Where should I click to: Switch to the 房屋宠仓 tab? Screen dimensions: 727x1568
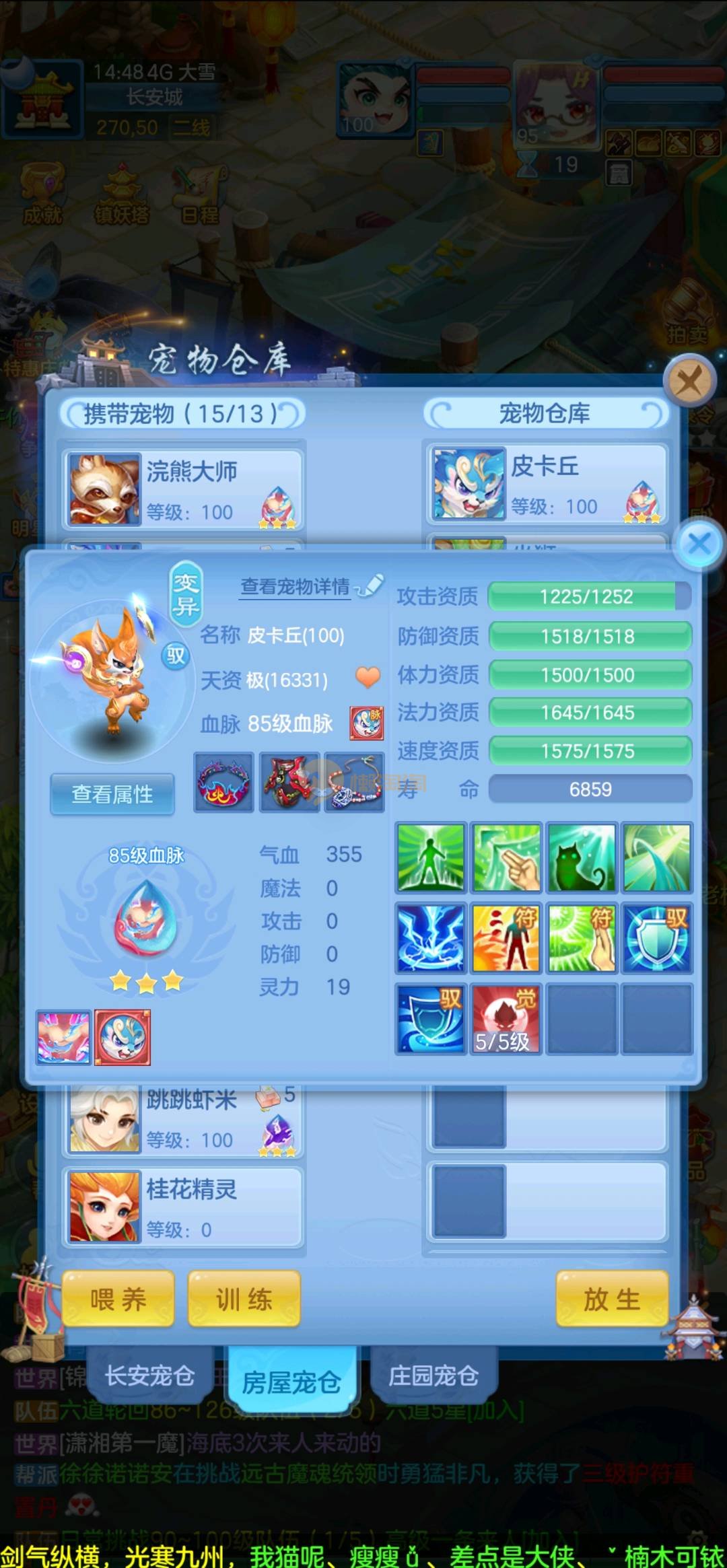291,1382
